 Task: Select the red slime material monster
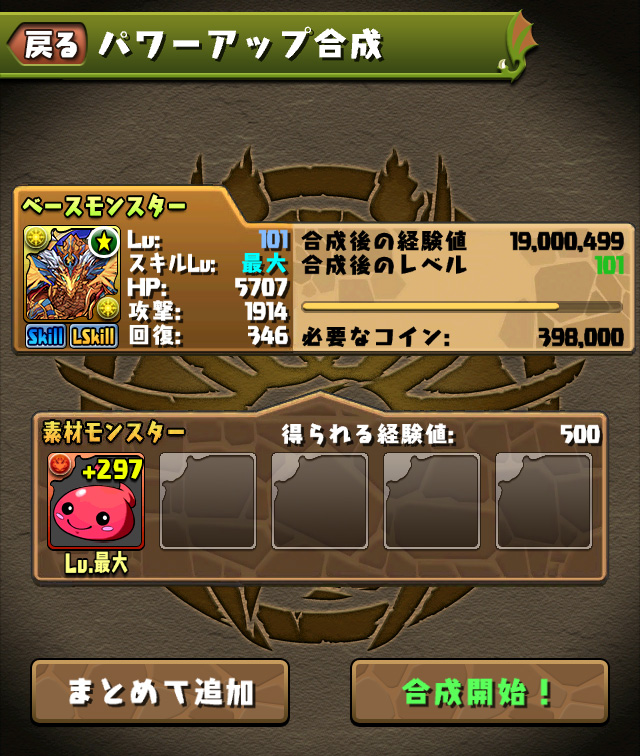coord(96,501)
